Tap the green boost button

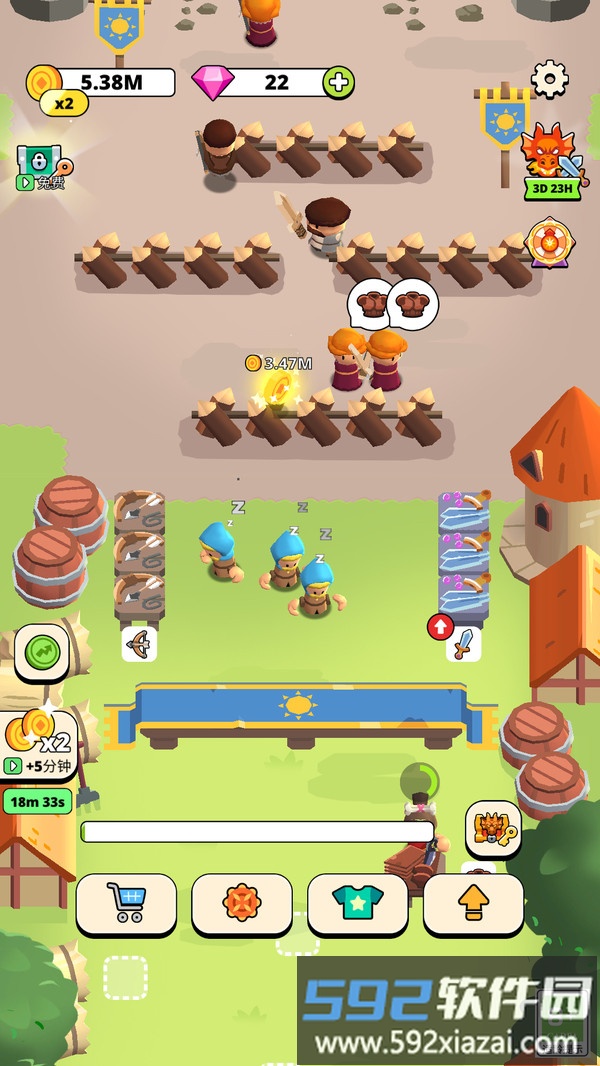(42, 652)
